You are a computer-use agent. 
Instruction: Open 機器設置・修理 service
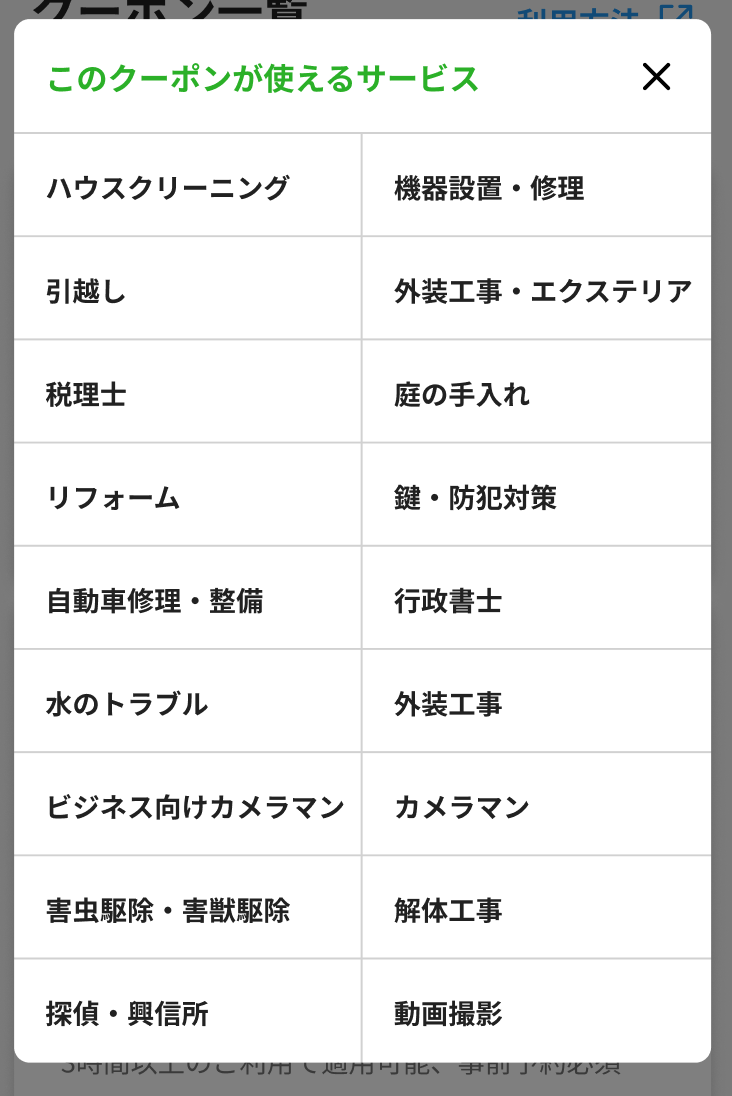489,187
